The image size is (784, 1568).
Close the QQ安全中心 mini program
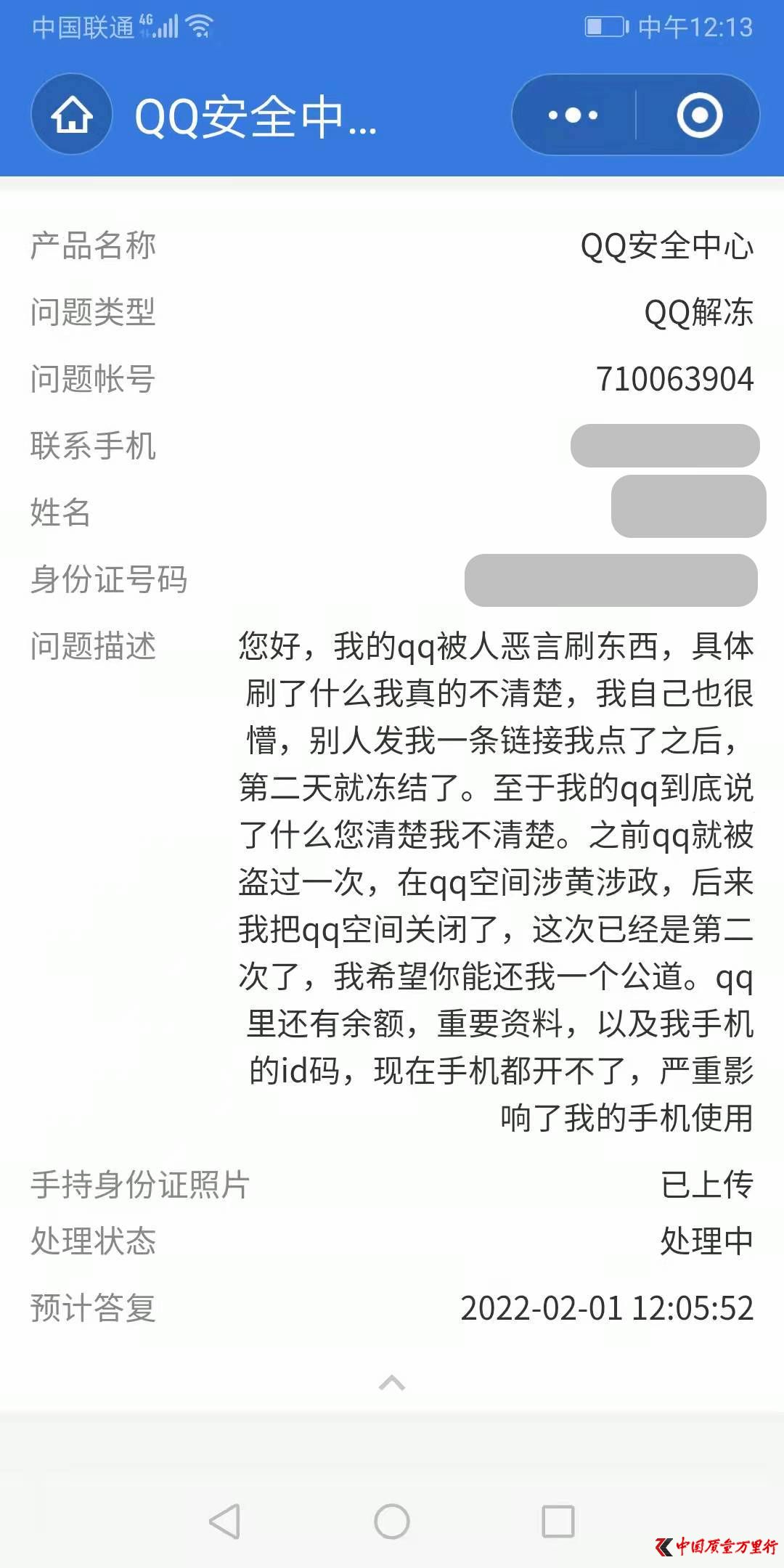(699, 115)
